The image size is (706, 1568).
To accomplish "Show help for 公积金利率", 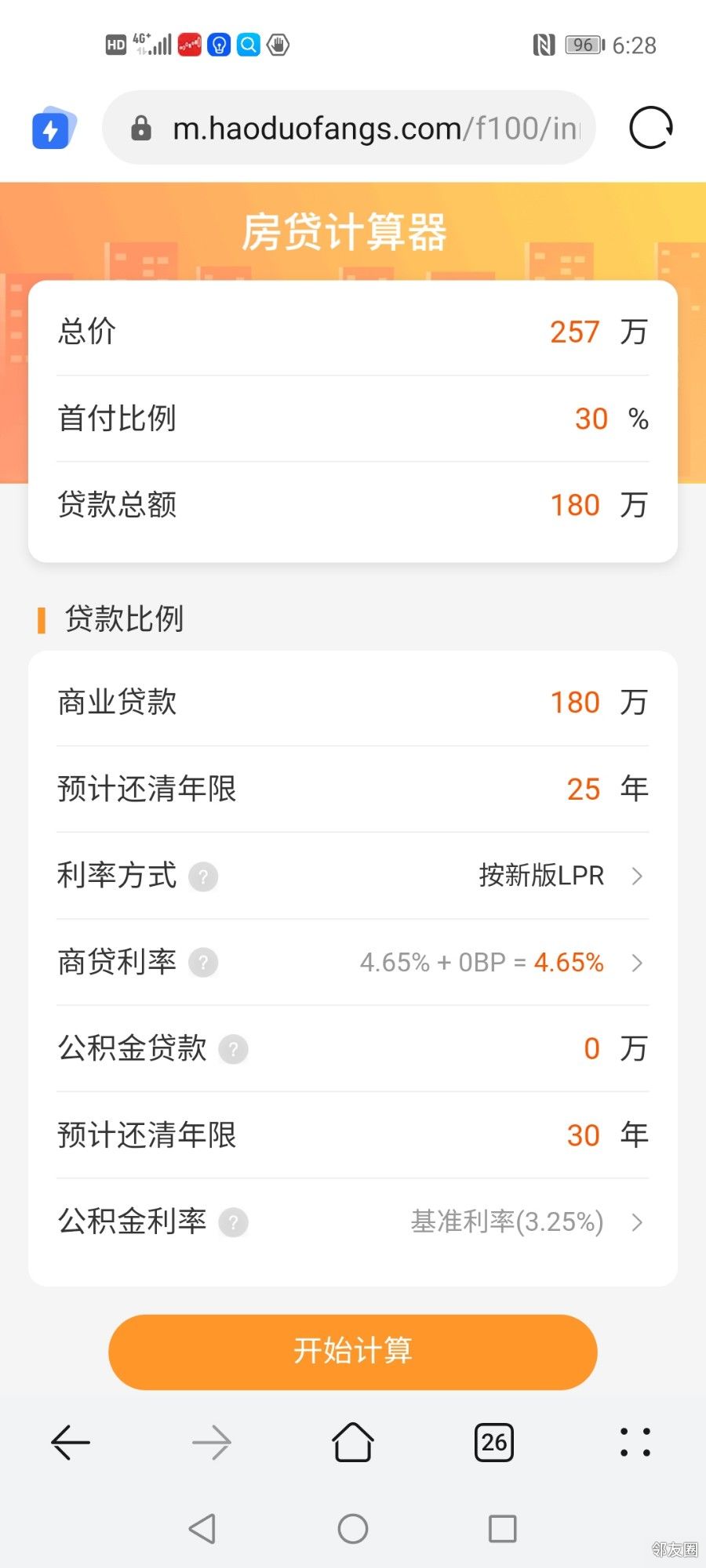I will click(x=233, y=1222).
